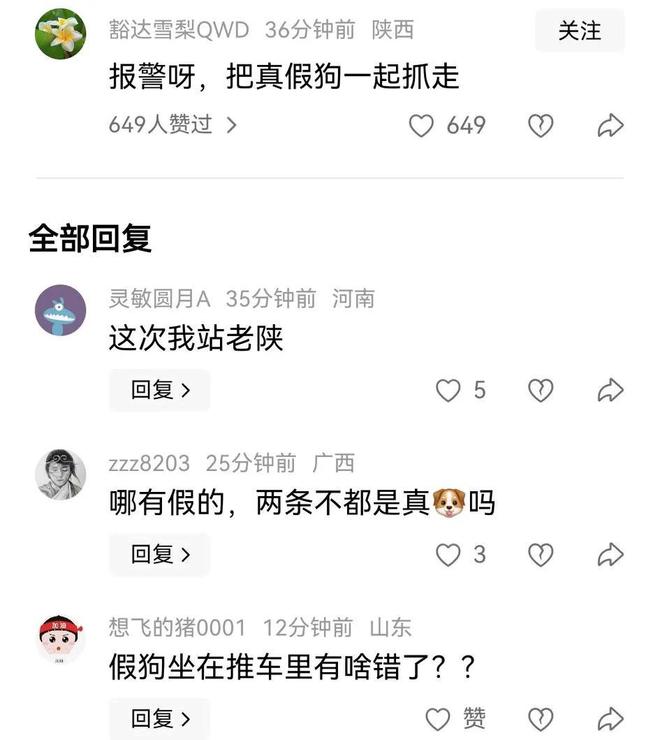Like 灵敏圆月A's reply
Viewport: 660px width, 740px height.
449,390
